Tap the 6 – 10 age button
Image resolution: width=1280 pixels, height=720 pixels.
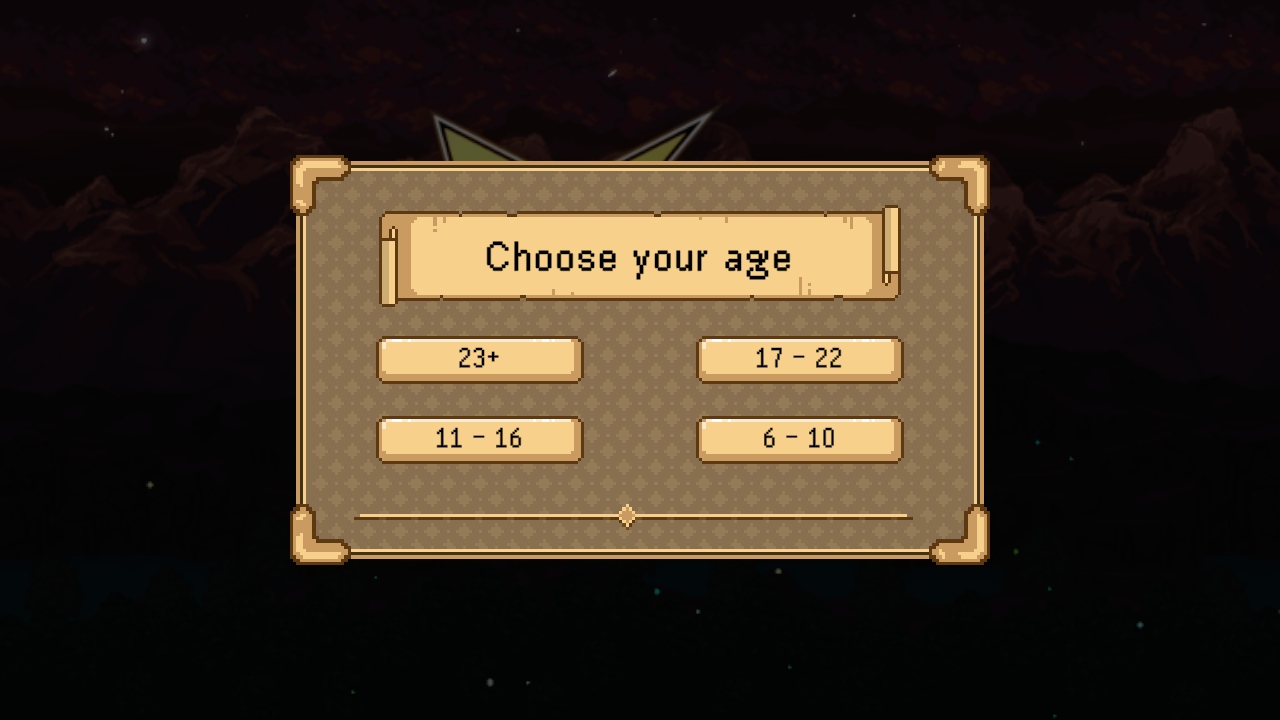(799, 439)
